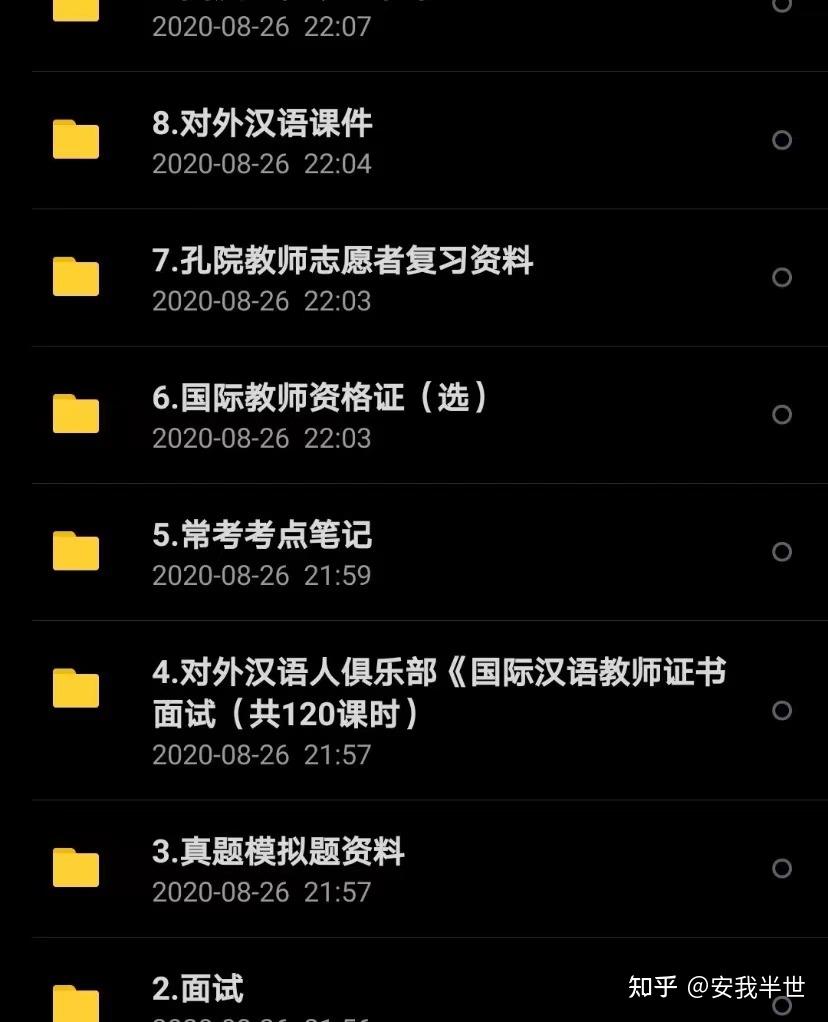Select the circle beside "5.常考考点笔记"
Image resolution: width=828 pixels, height=1022 pixels.
(781, 551)
